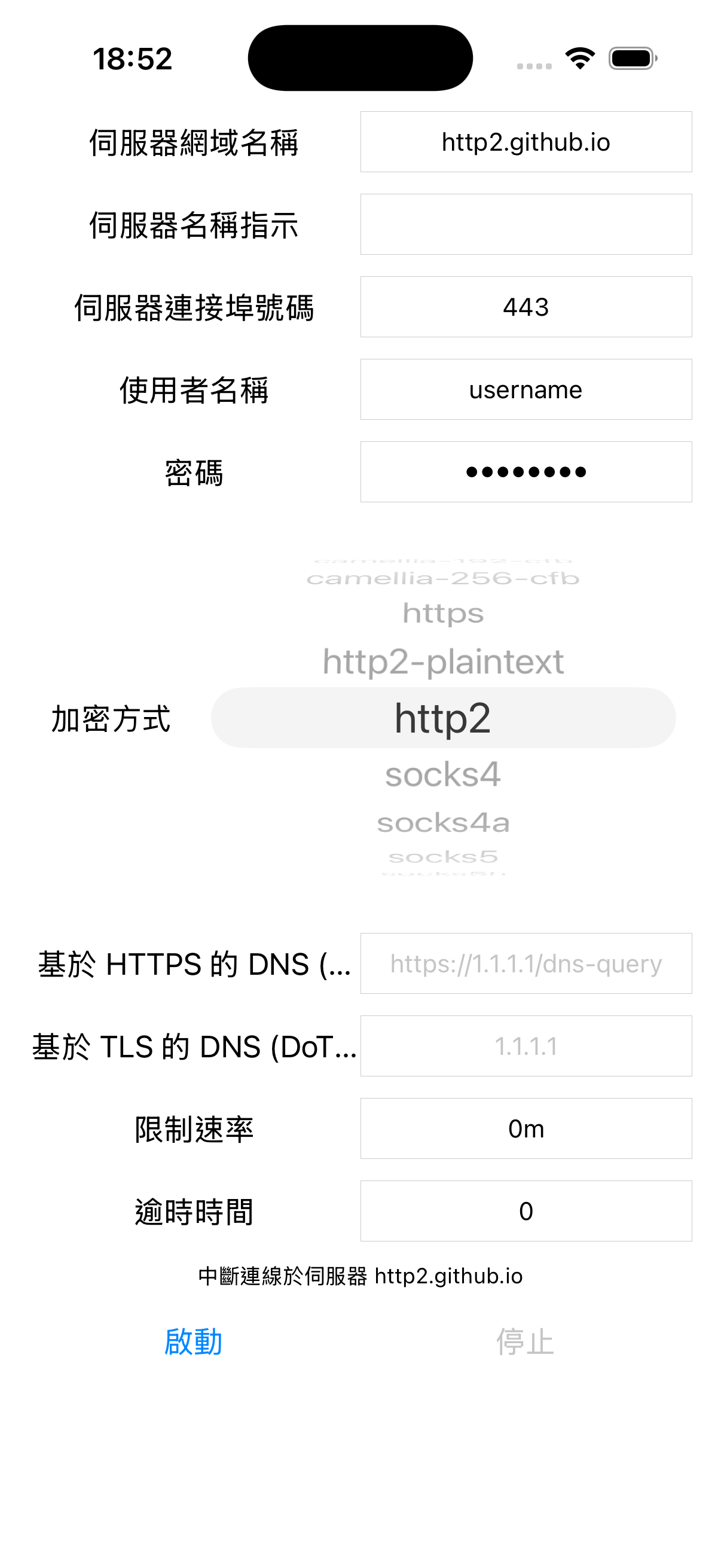Start the connection with the 啟動 button

(194, 1341)
